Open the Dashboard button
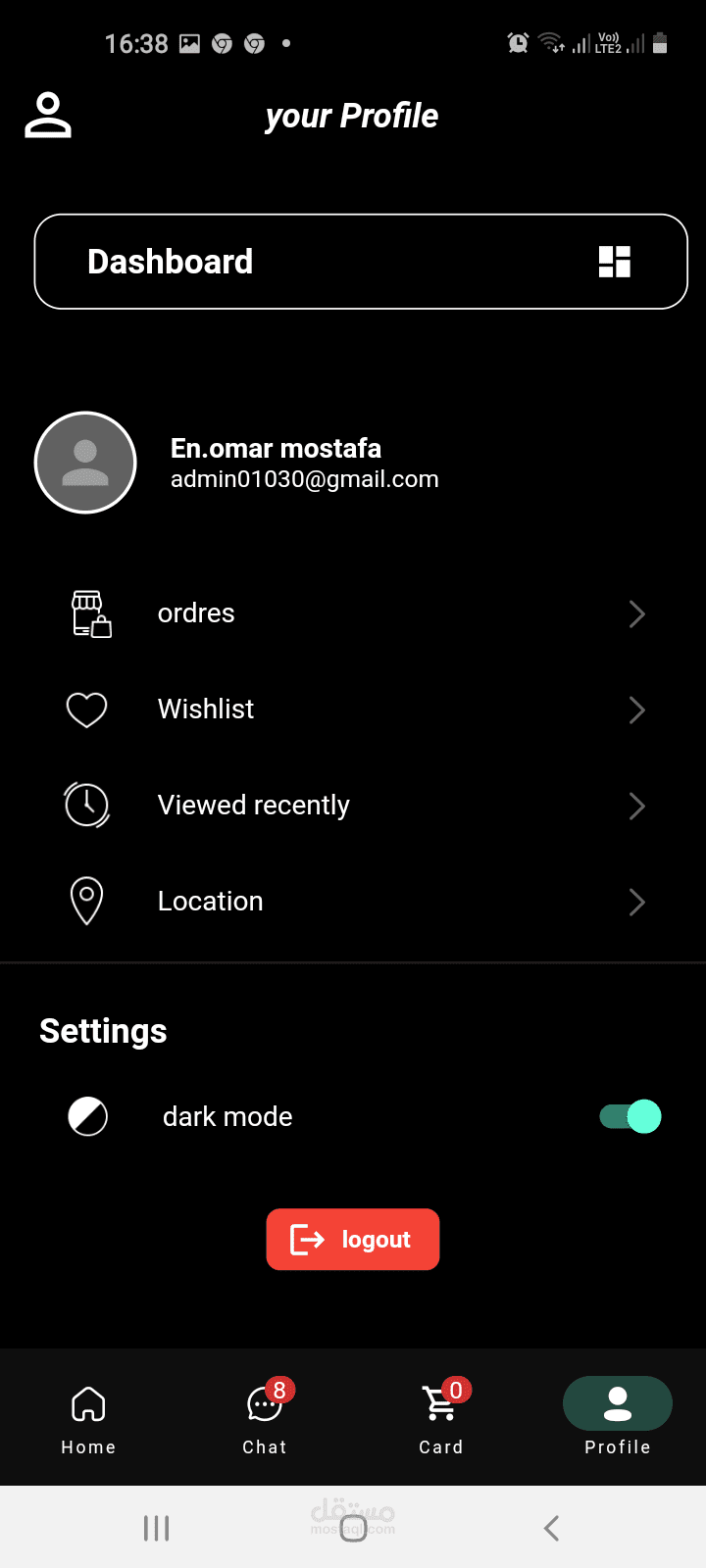 pyautogui.click(x=361, y=262)
